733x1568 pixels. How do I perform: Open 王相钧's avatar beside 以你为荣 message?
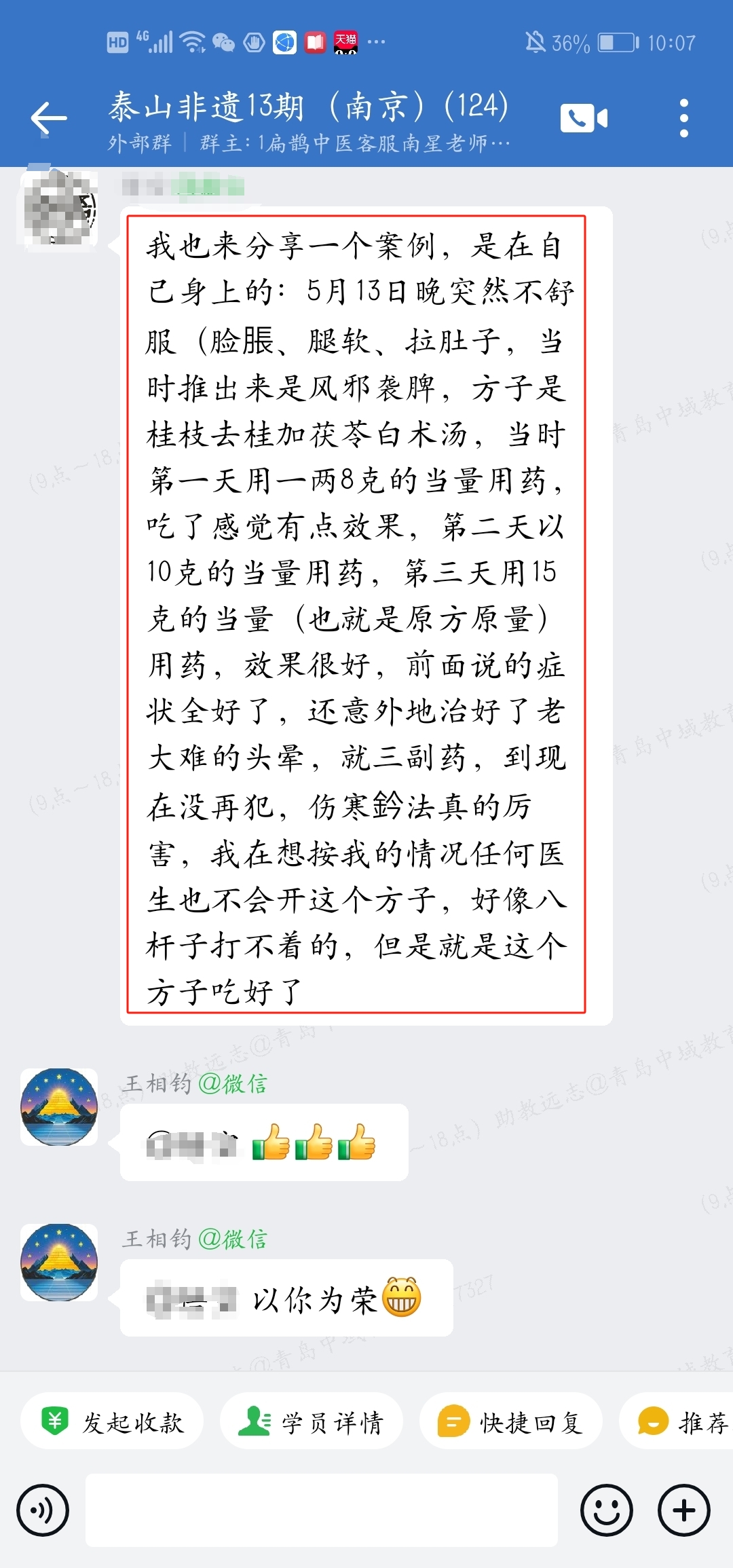(59, 1263)
